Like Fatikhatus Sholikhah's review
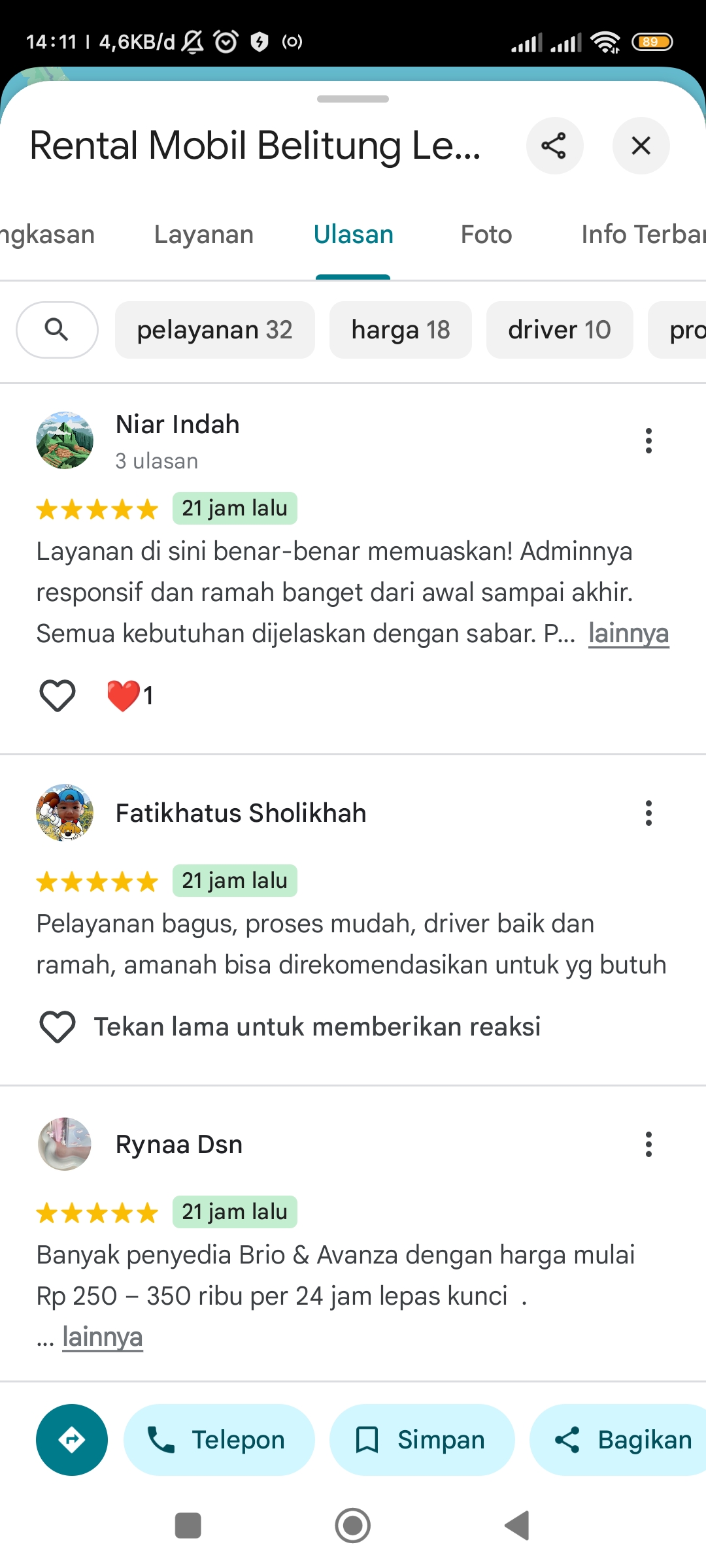 pyautogui.click(x=58, y=1027)
